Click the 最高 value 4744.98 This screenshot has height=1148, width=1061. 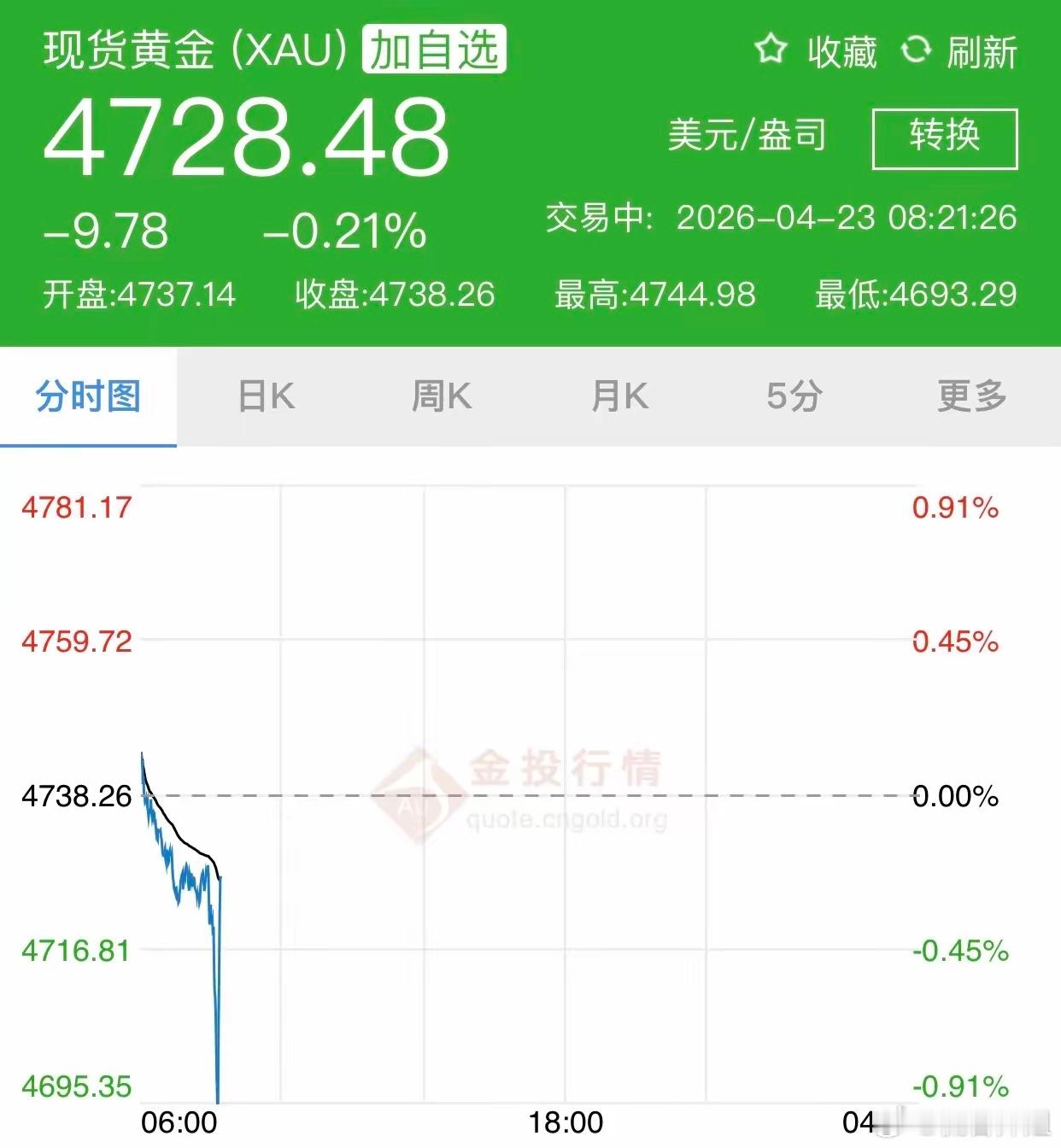[x=654, y=295]
